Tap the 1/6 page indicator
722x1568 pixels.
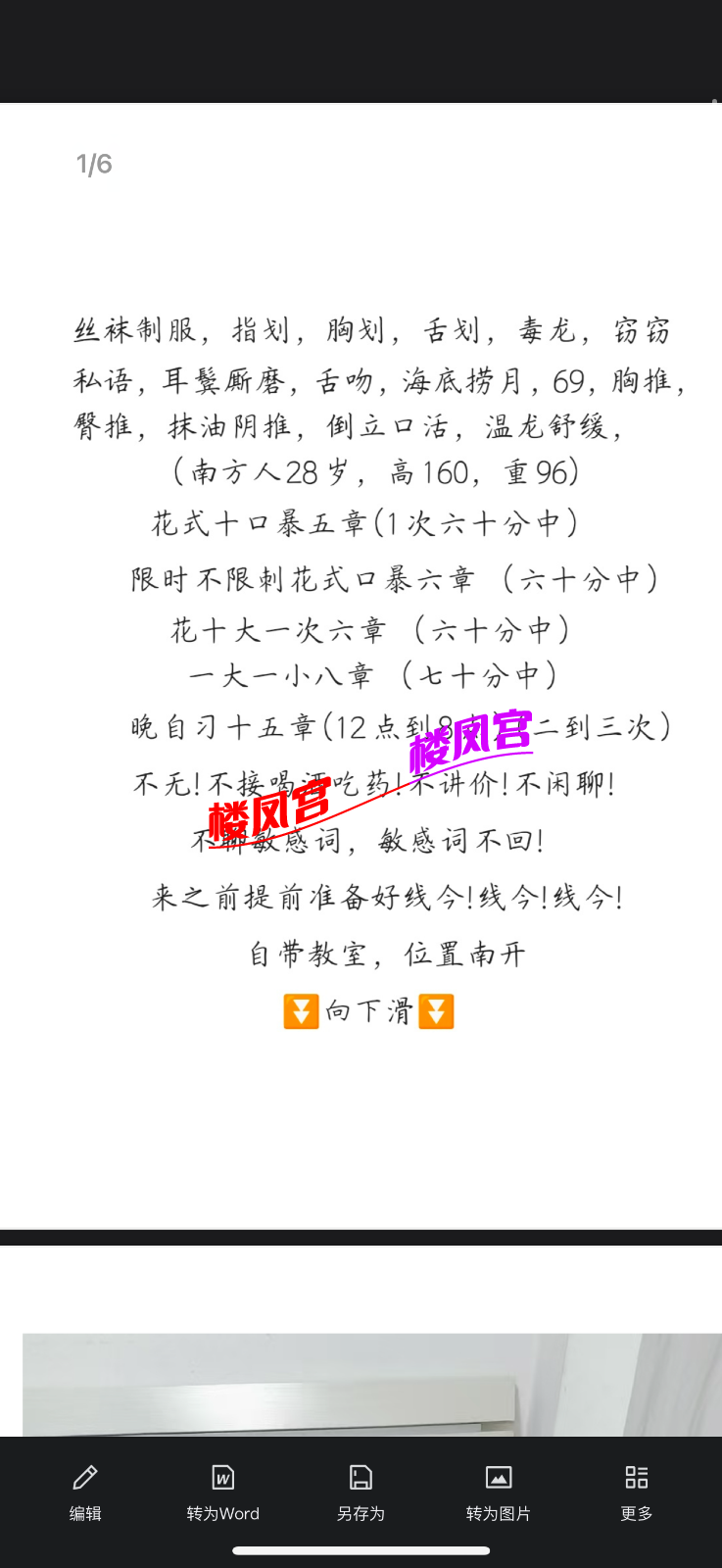pyautogui.click(x=94, y=164)
